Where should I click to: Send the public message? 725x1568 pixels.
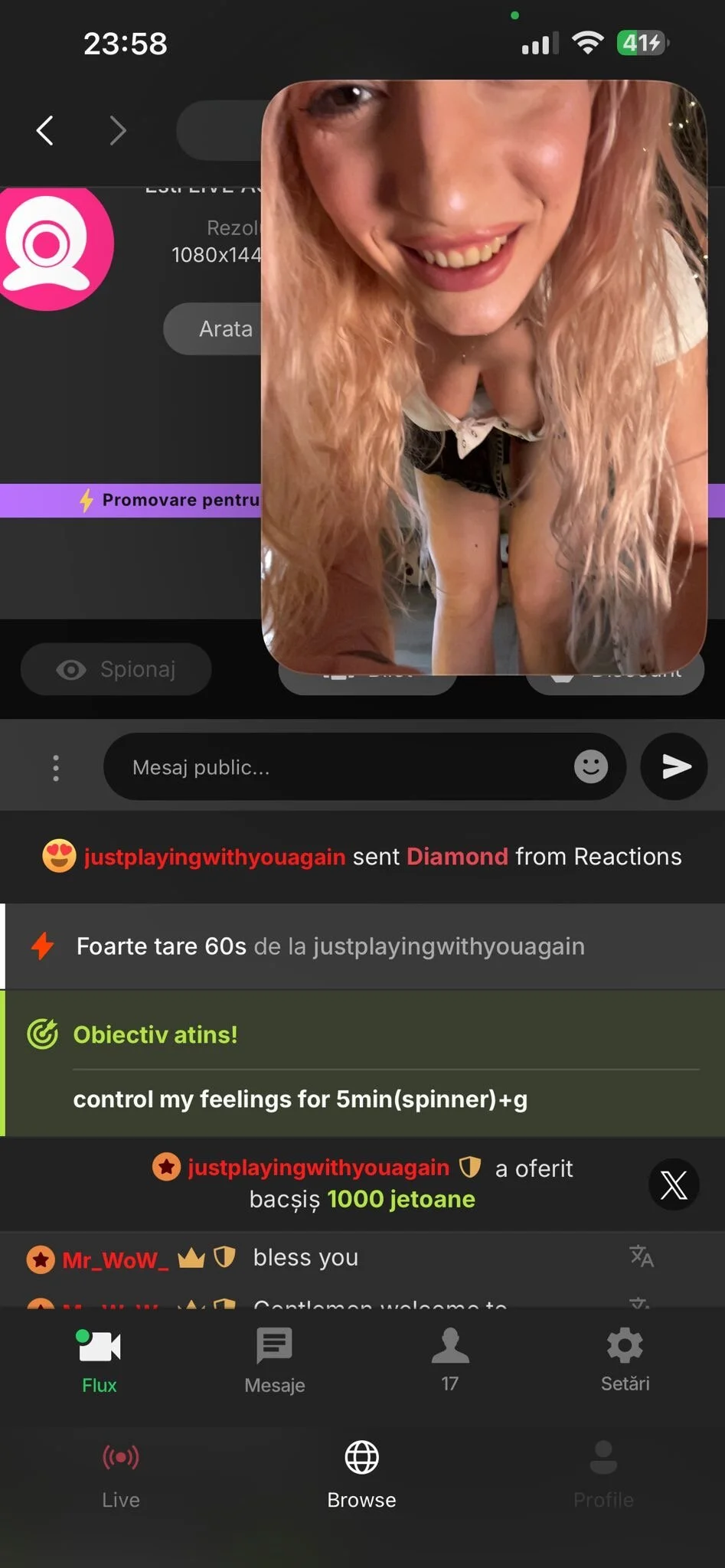click(674, 766)
